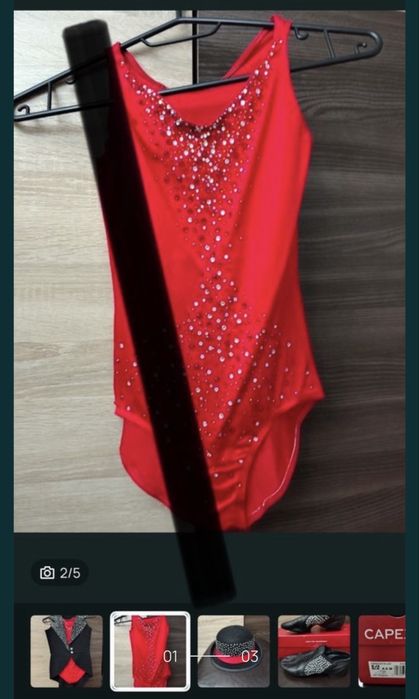Show the black dance shoes thumbnail
This screenshot has height=699, width=419.
[x=314, y=651]
